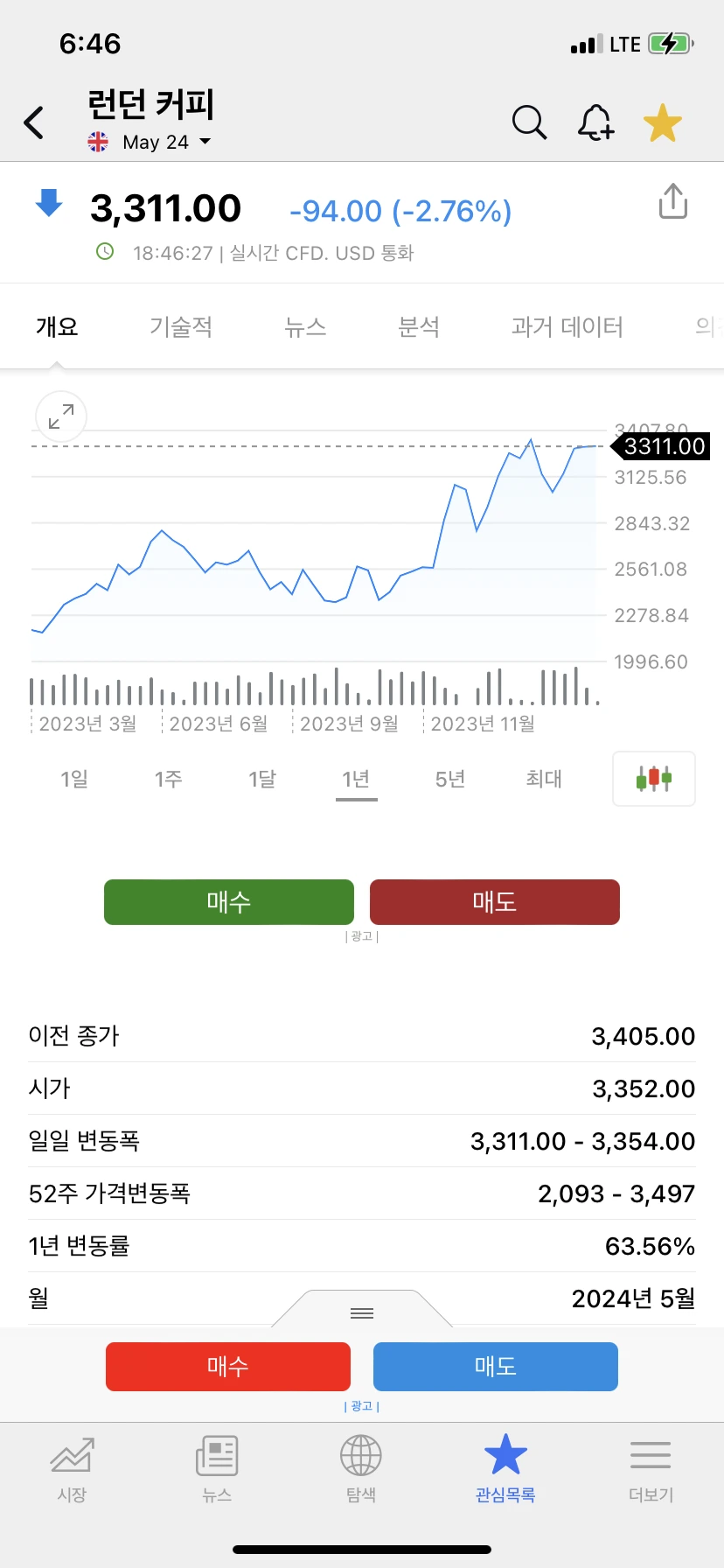Switch chart to candlestick view
Viewport: 724px width, 1568px height.
pos(654,778)
